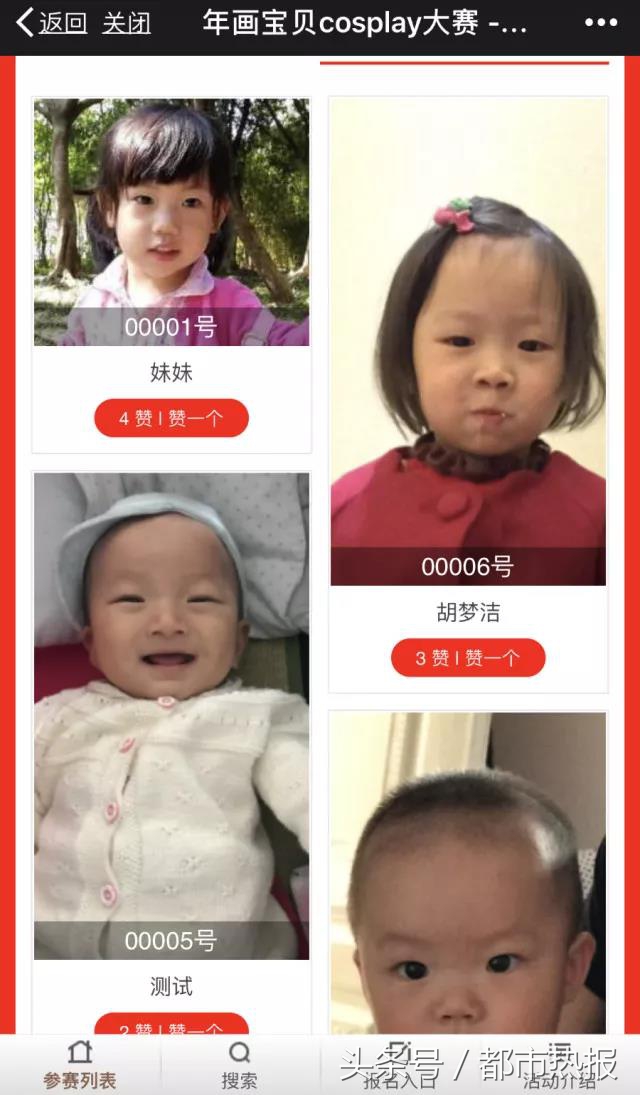Like contestant 胡梦洁 with 赞一个

point(468,658)
